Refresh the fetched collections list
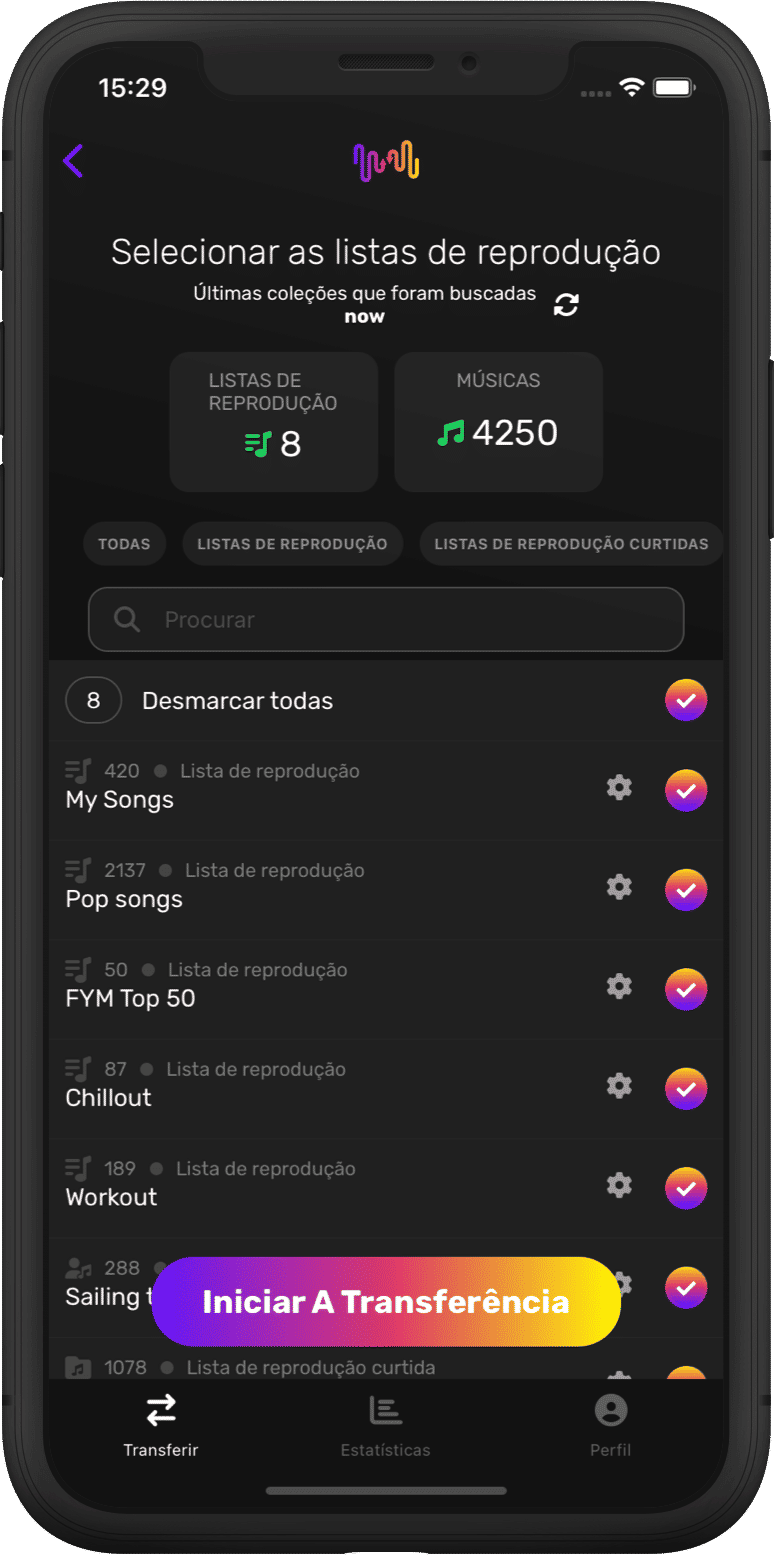Image resolution: width=774 pixels, height=1560 pixels. tap(566, 305)
